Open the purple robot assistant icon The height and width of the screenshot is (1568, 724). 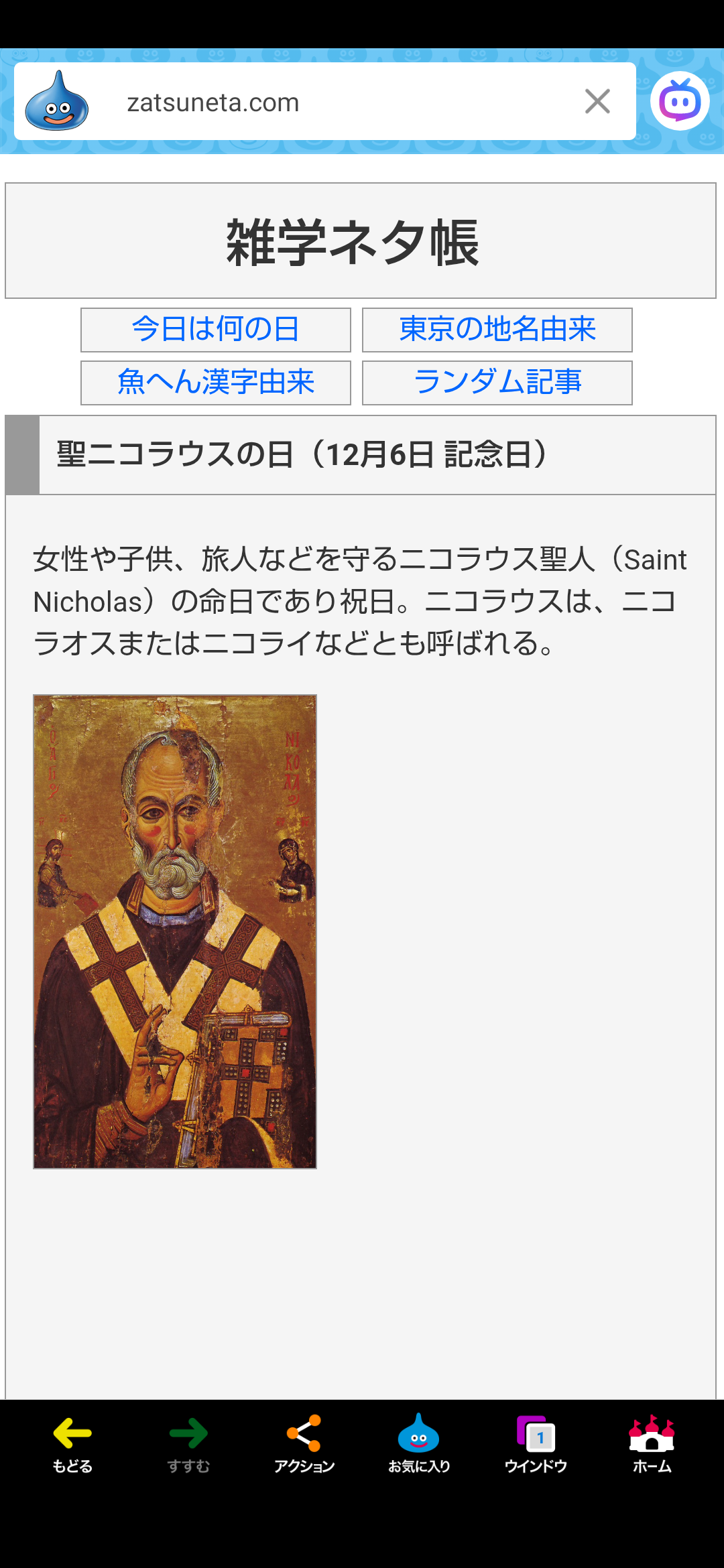[680, 101]
